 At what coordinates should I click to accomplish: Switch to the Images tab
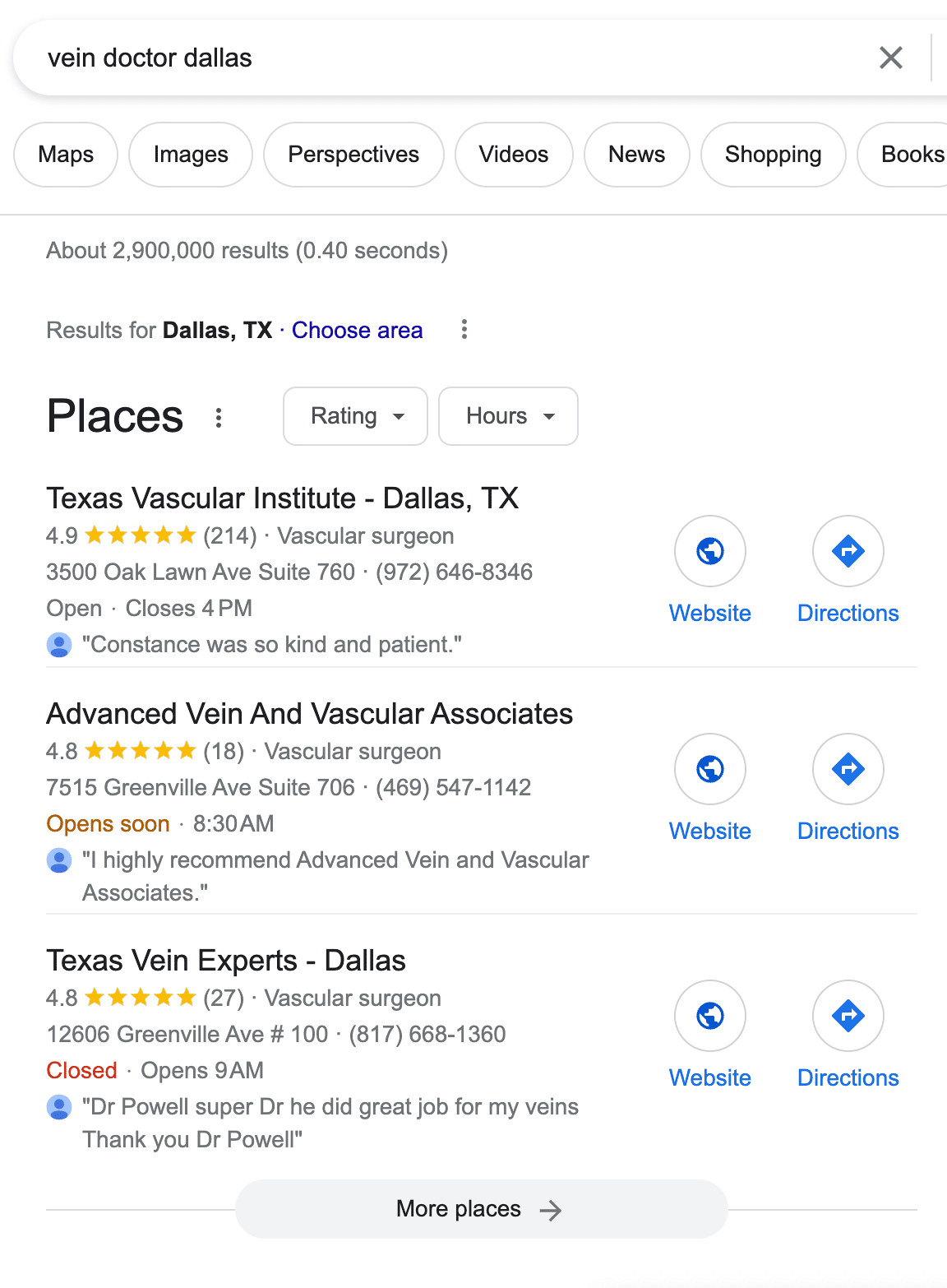coord(191,155)
